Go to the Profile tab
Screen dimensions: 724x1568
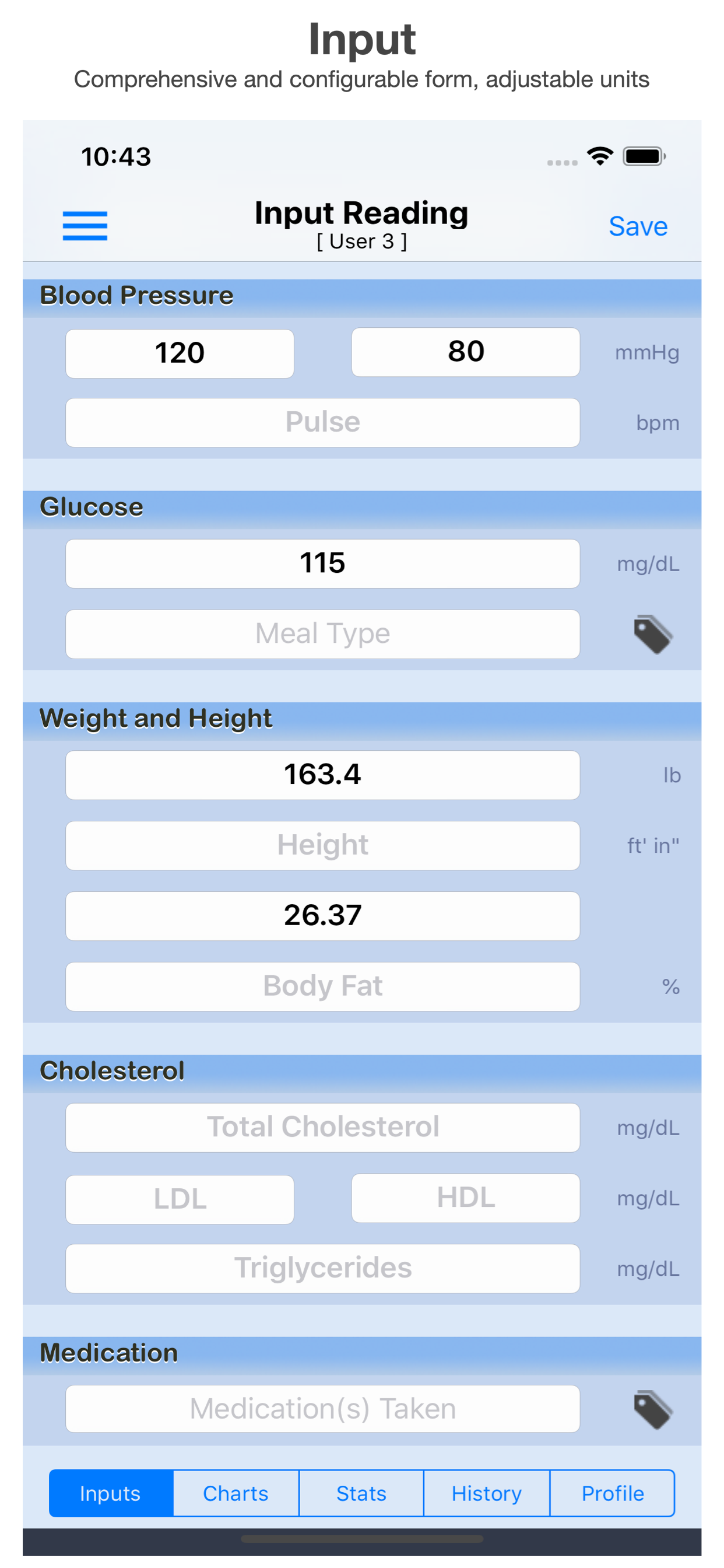612,1493
